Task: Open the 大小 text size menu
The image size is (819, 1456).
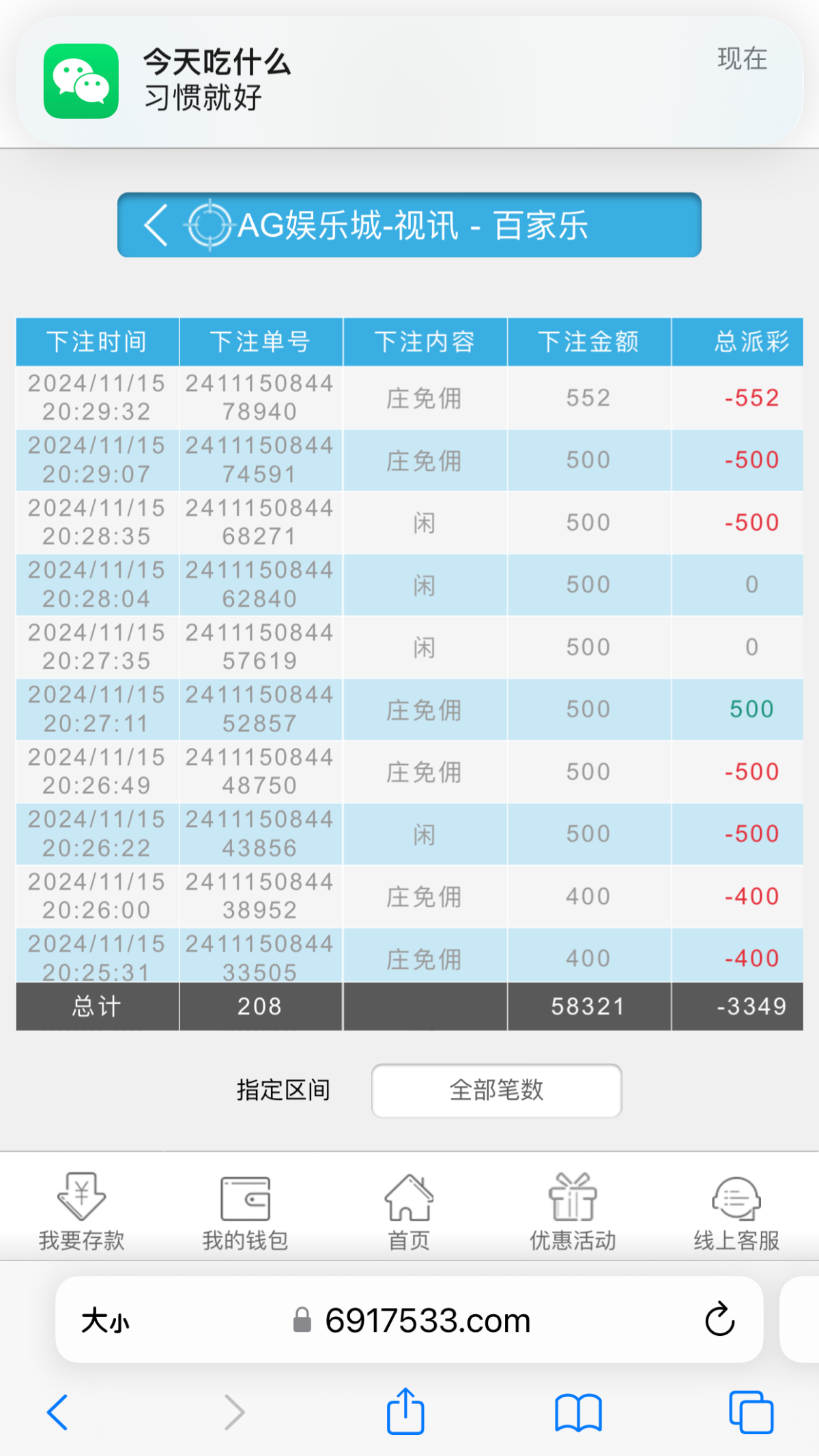Action: click(x=105, y=1320)
